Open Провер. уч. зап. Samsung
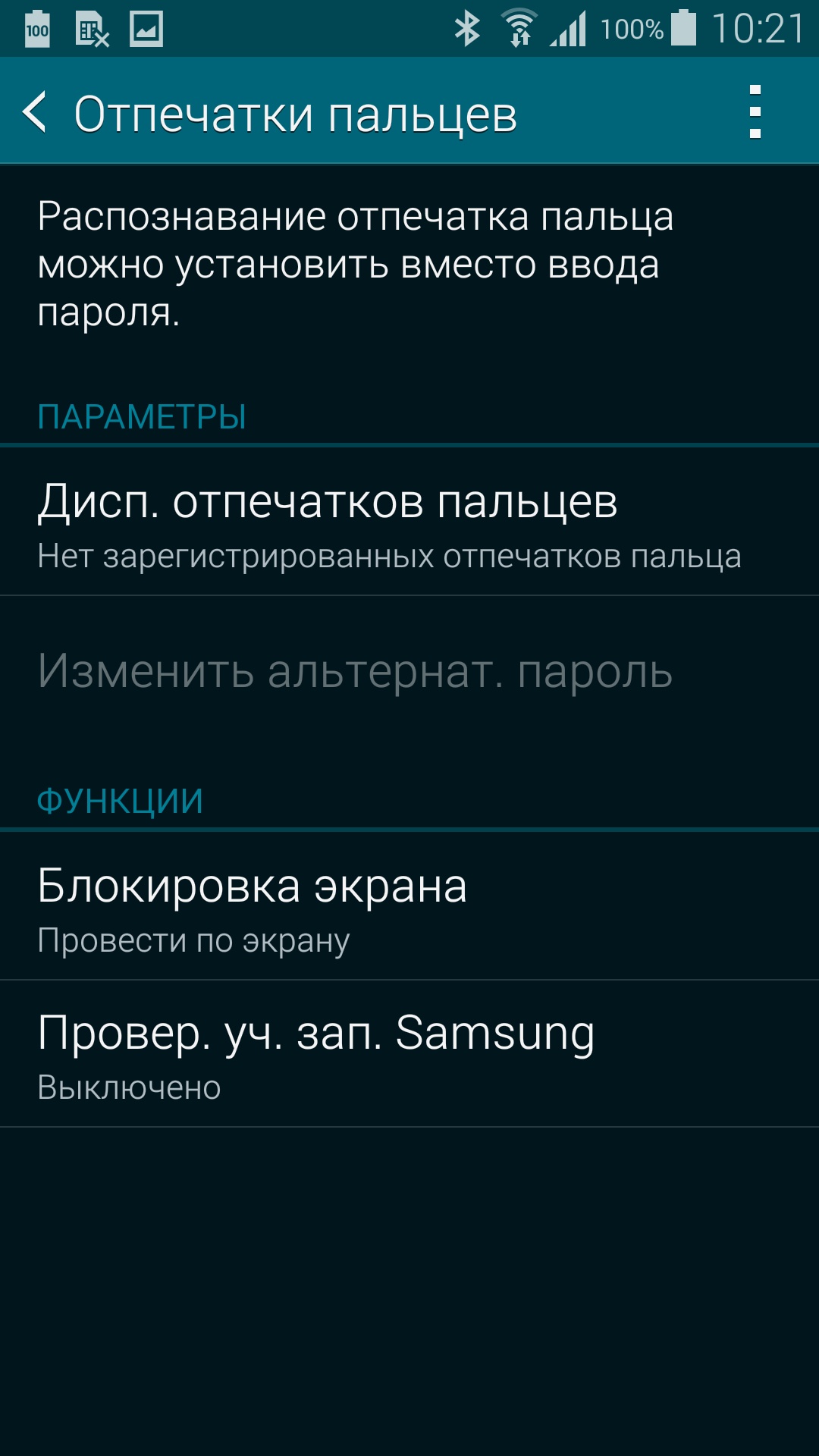This screenshot has width=819, height=1456. (409, 1055)
